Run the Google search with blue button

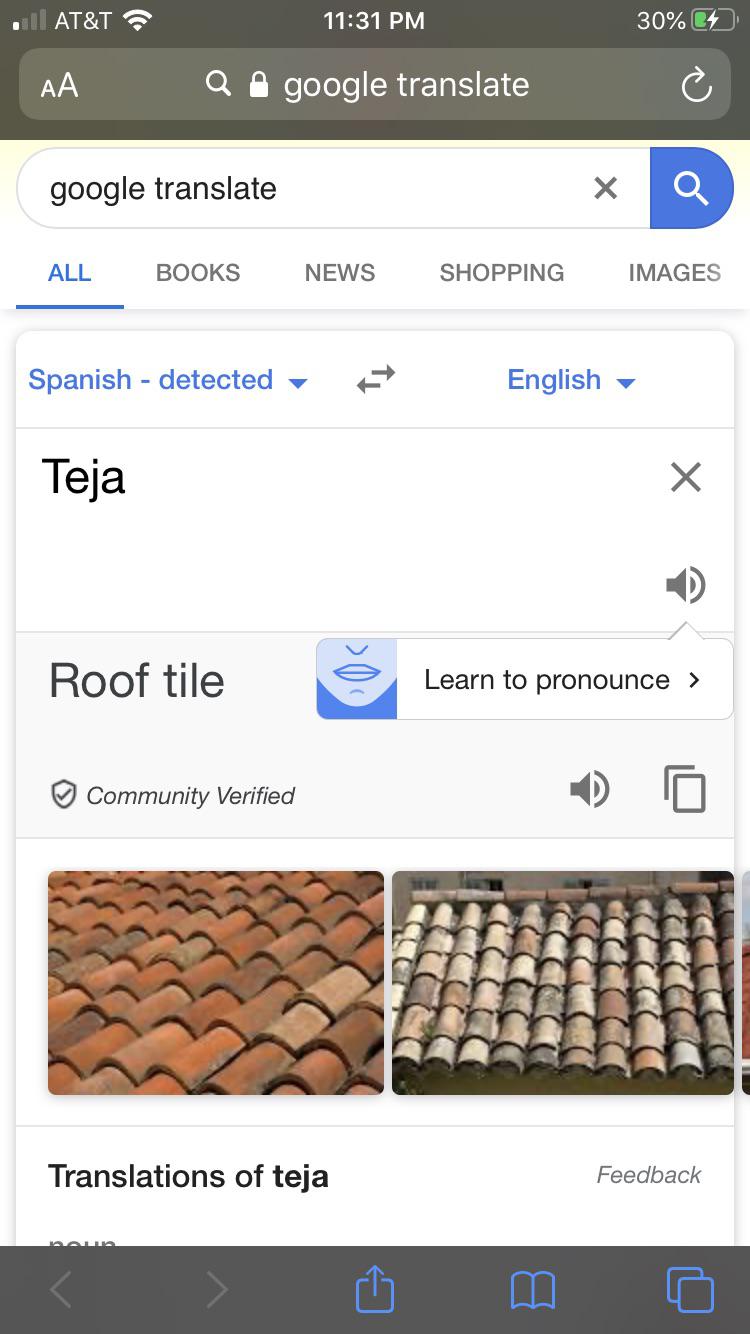(691, 188)
